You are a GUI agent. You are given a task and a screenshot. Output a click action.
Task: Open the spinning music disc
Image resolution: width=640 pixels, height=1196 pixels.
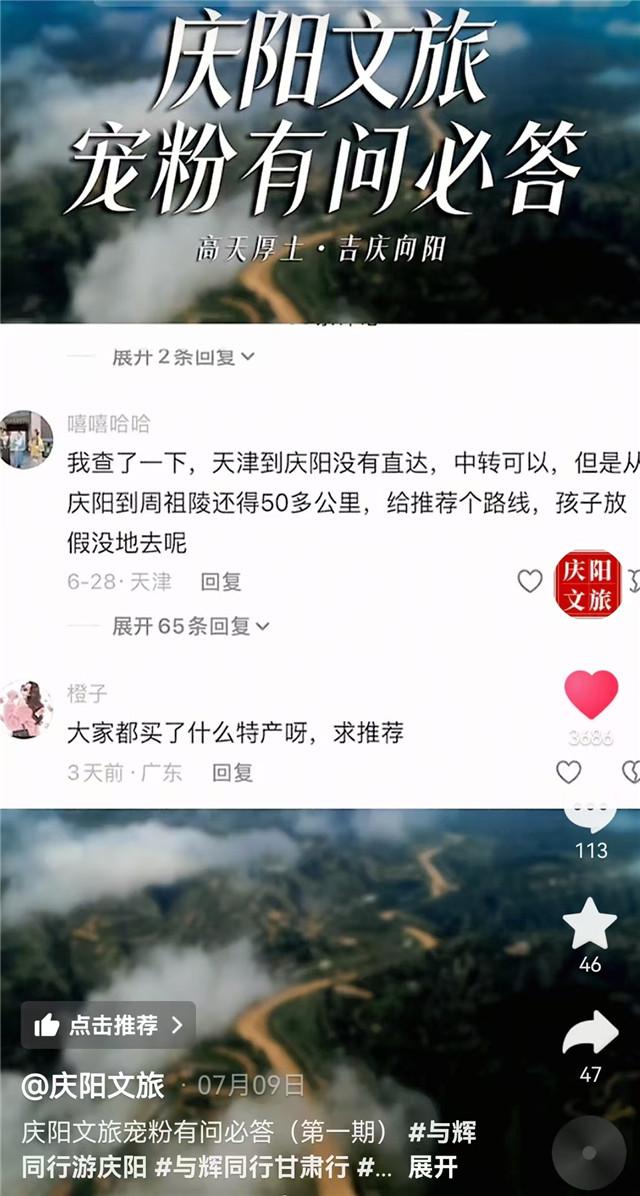pyautogui.click(x=589, y=1153)
